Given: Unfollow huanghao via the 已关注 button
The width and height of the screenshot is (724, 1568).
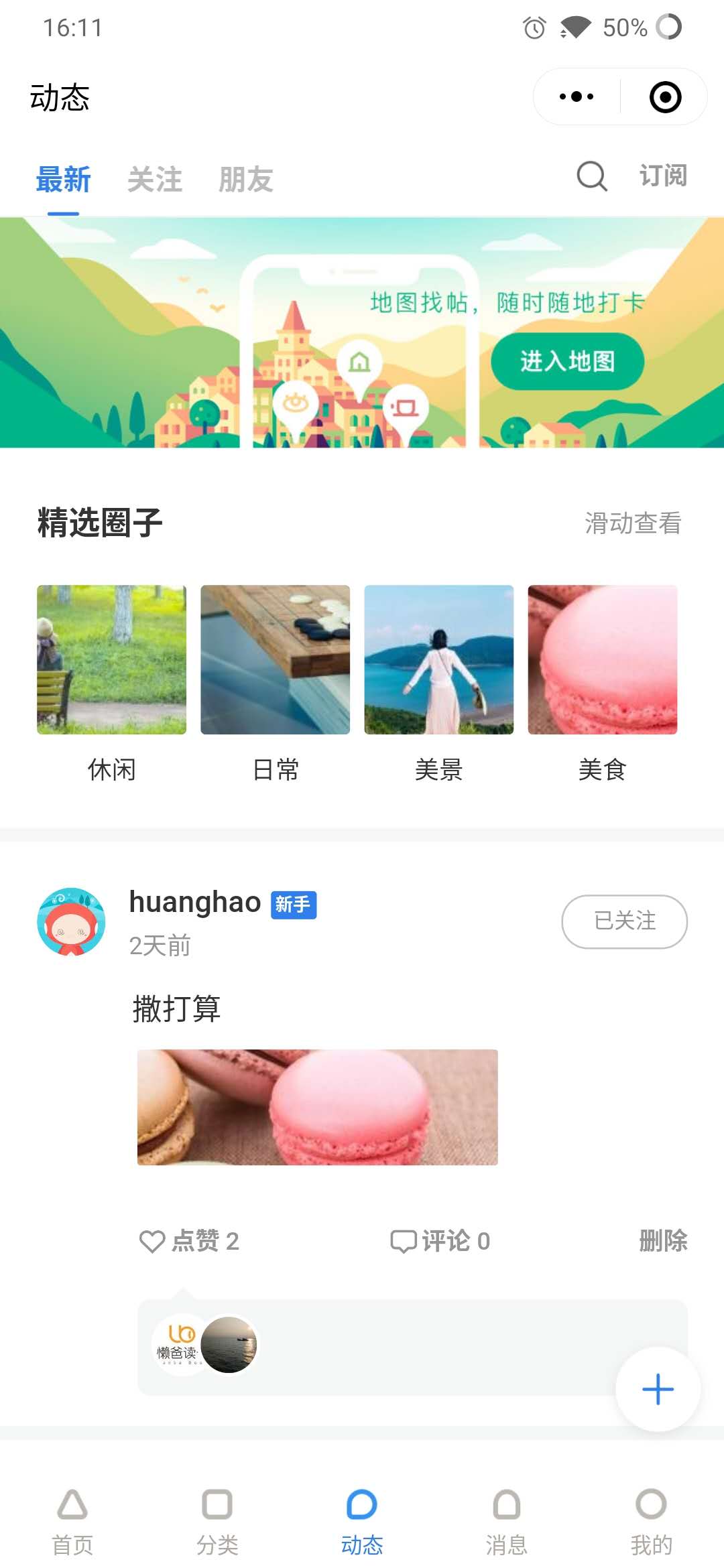Looking at the screenshot, I should click(x=625, y=921).
